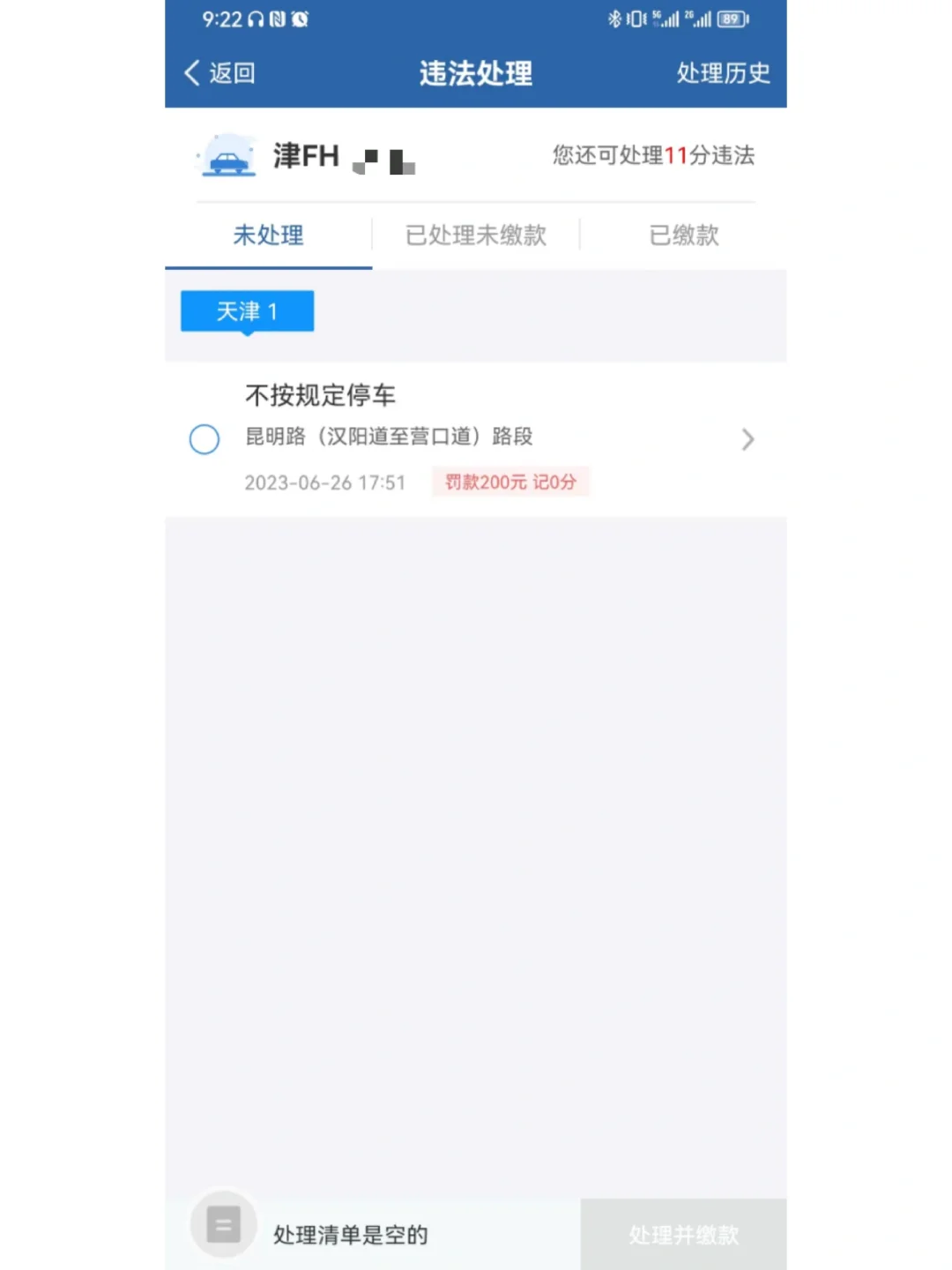Tap the 罚款200元 记0分 badge
952x1270 pixels.
(x=511, y=482)
